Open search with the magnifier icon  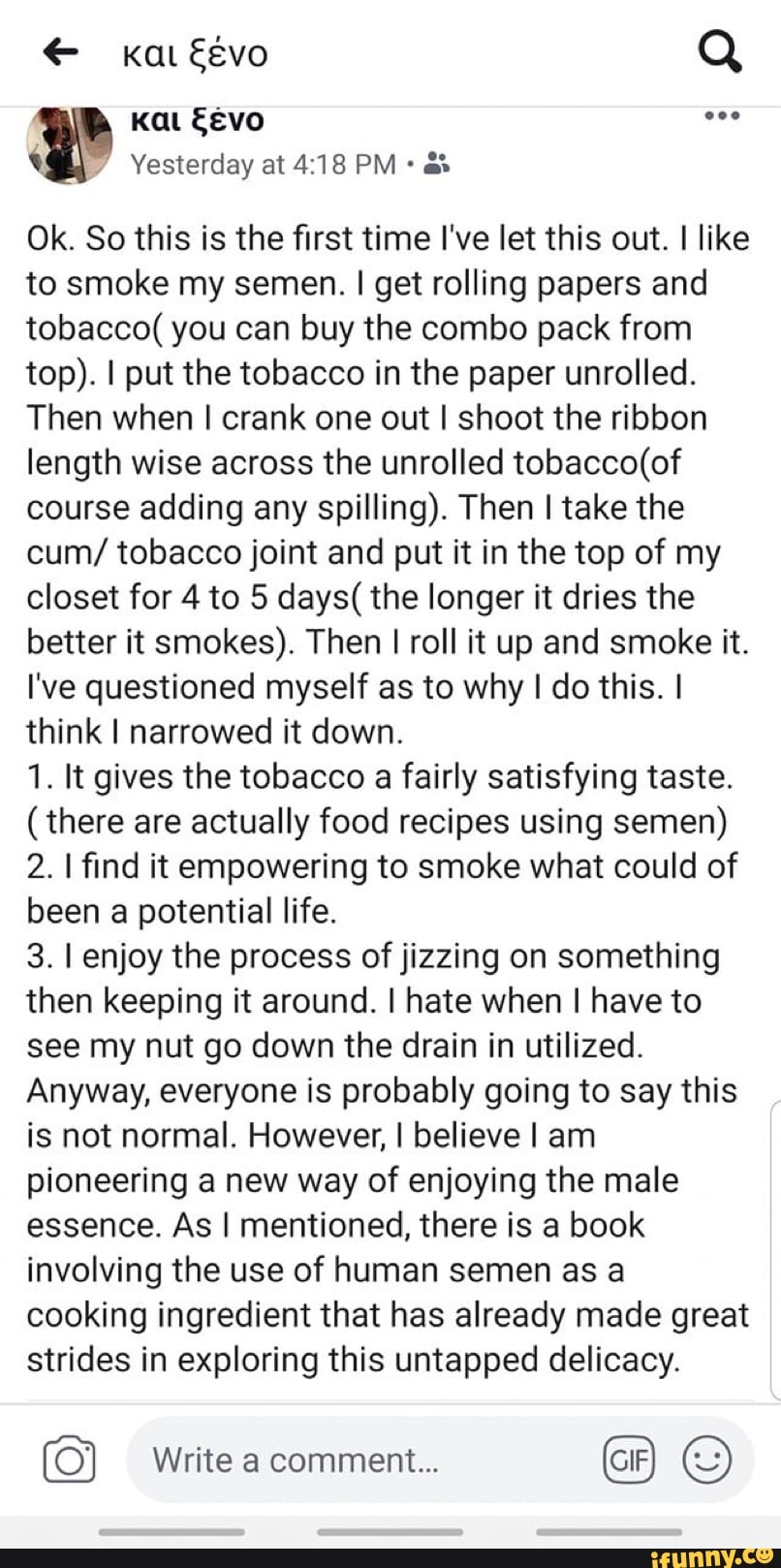click(721, 53)
